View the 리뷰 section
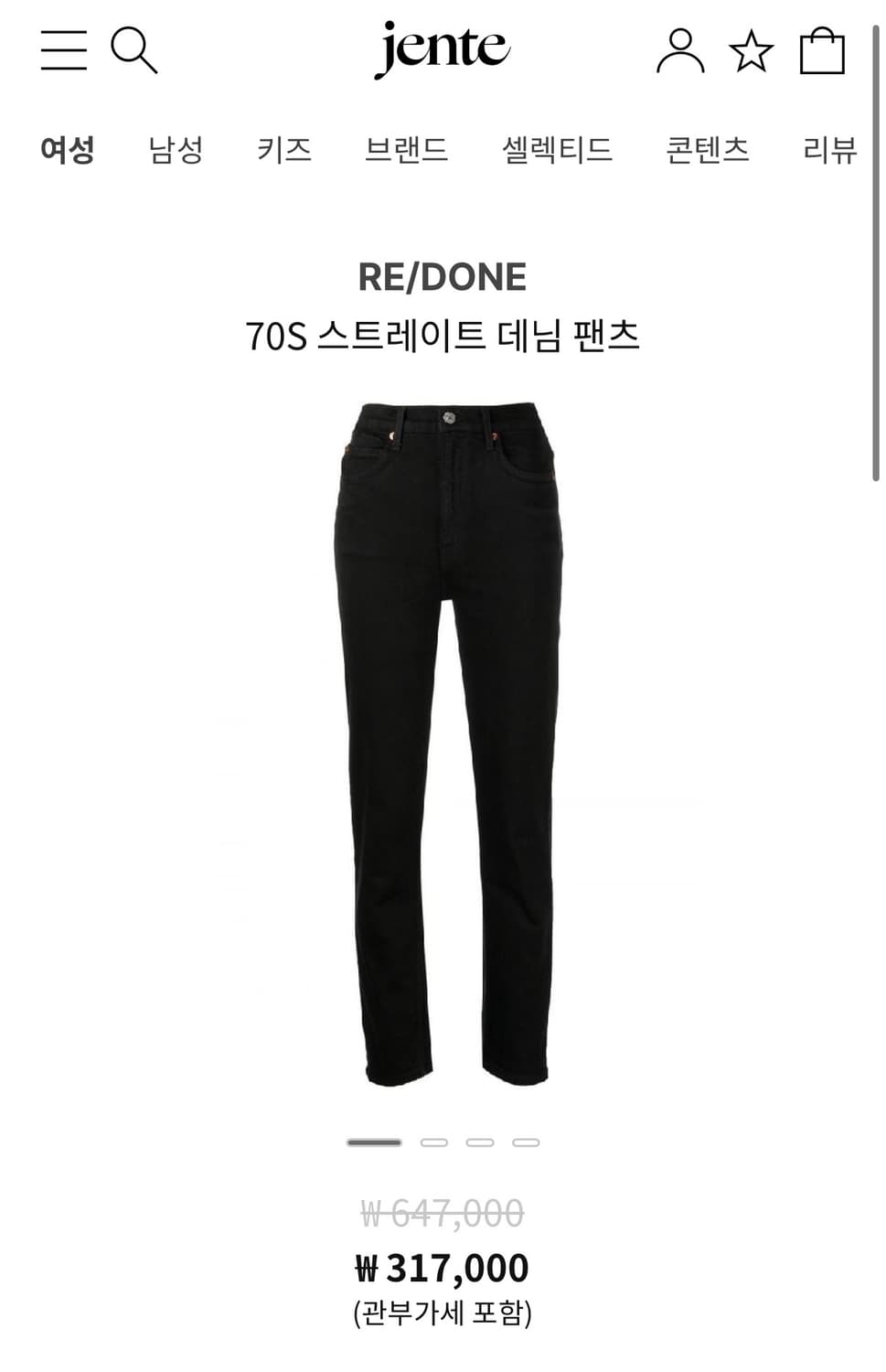 (x=827, y=148)
